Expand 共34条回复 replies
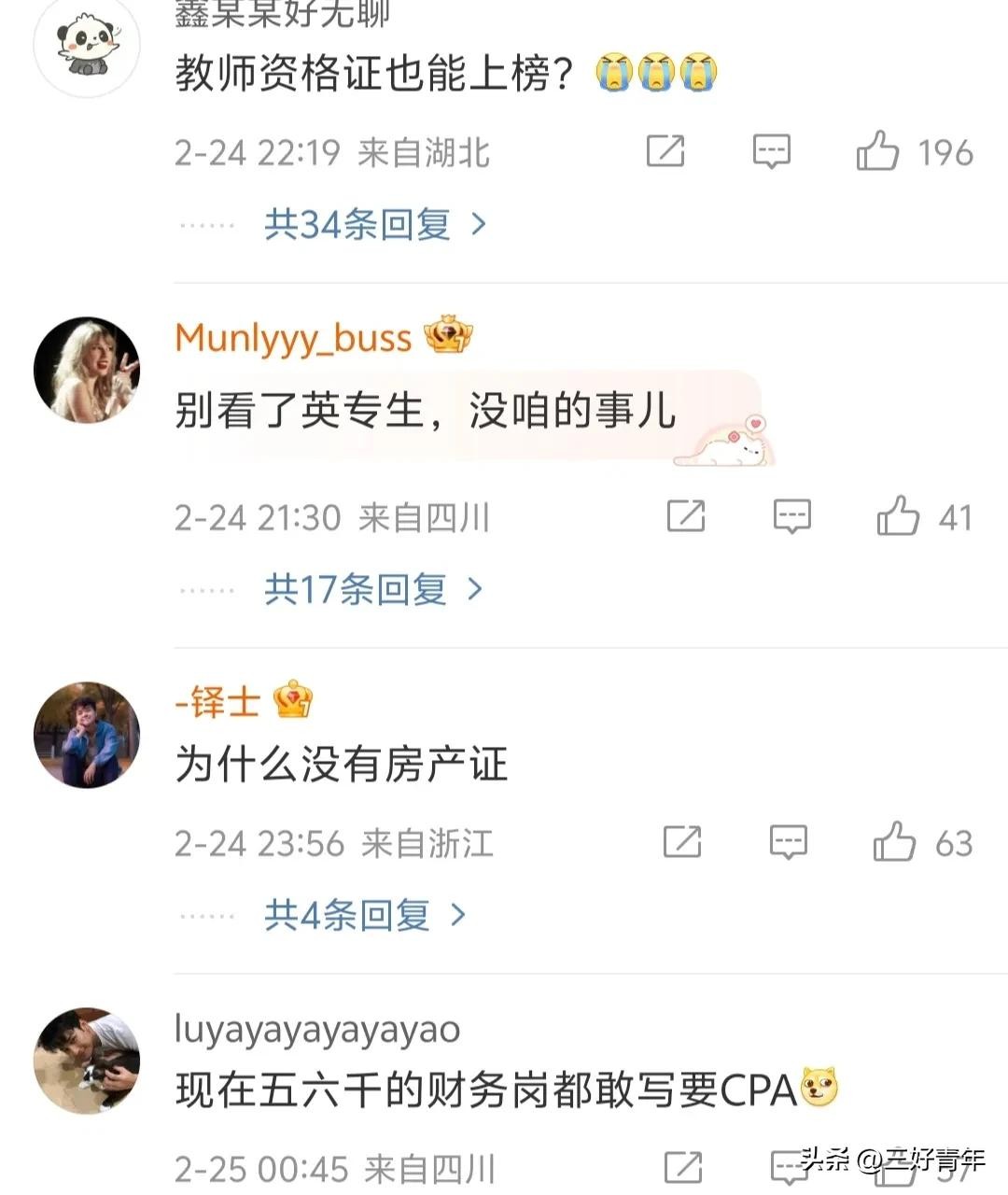The height and width of the screenshot is (1195, 1008). coord(375,224)
